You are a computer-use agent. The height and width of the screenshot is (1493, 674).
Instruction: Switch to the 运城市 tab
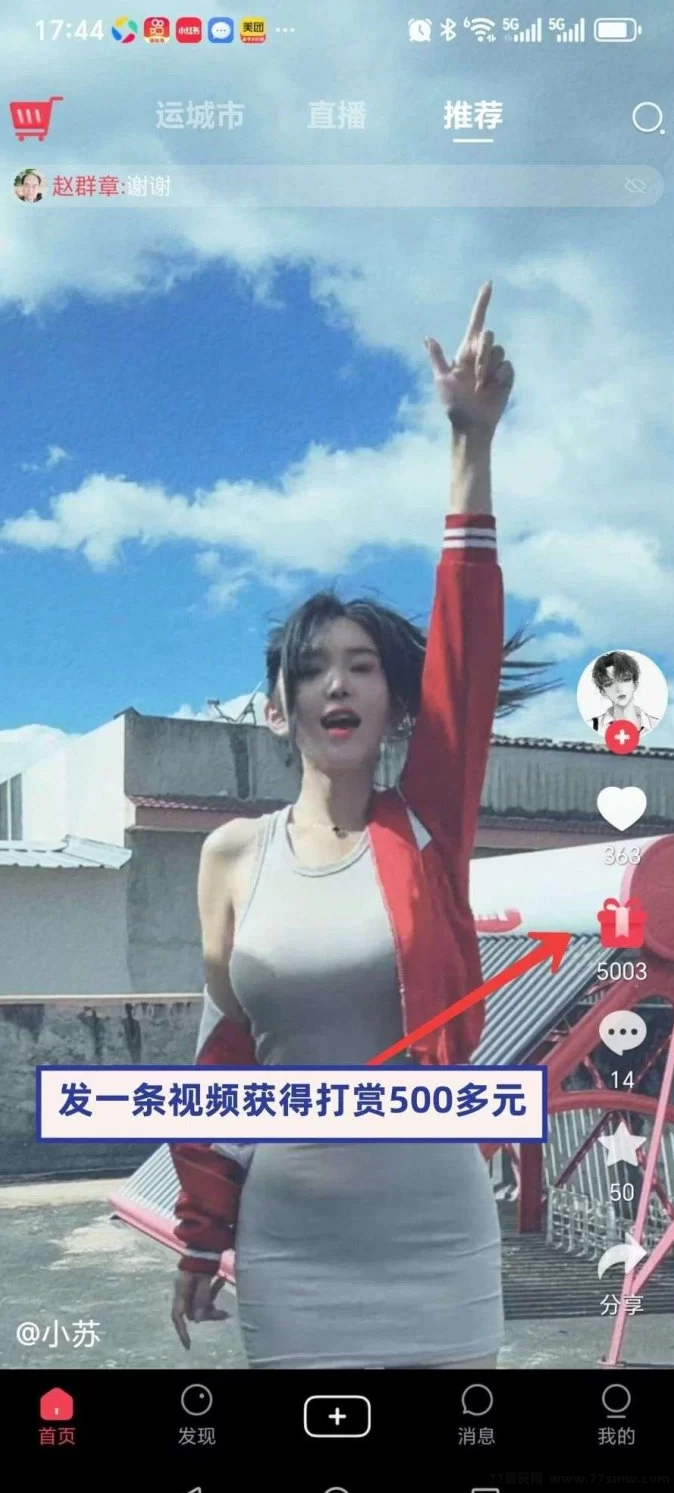coord(199,116)
